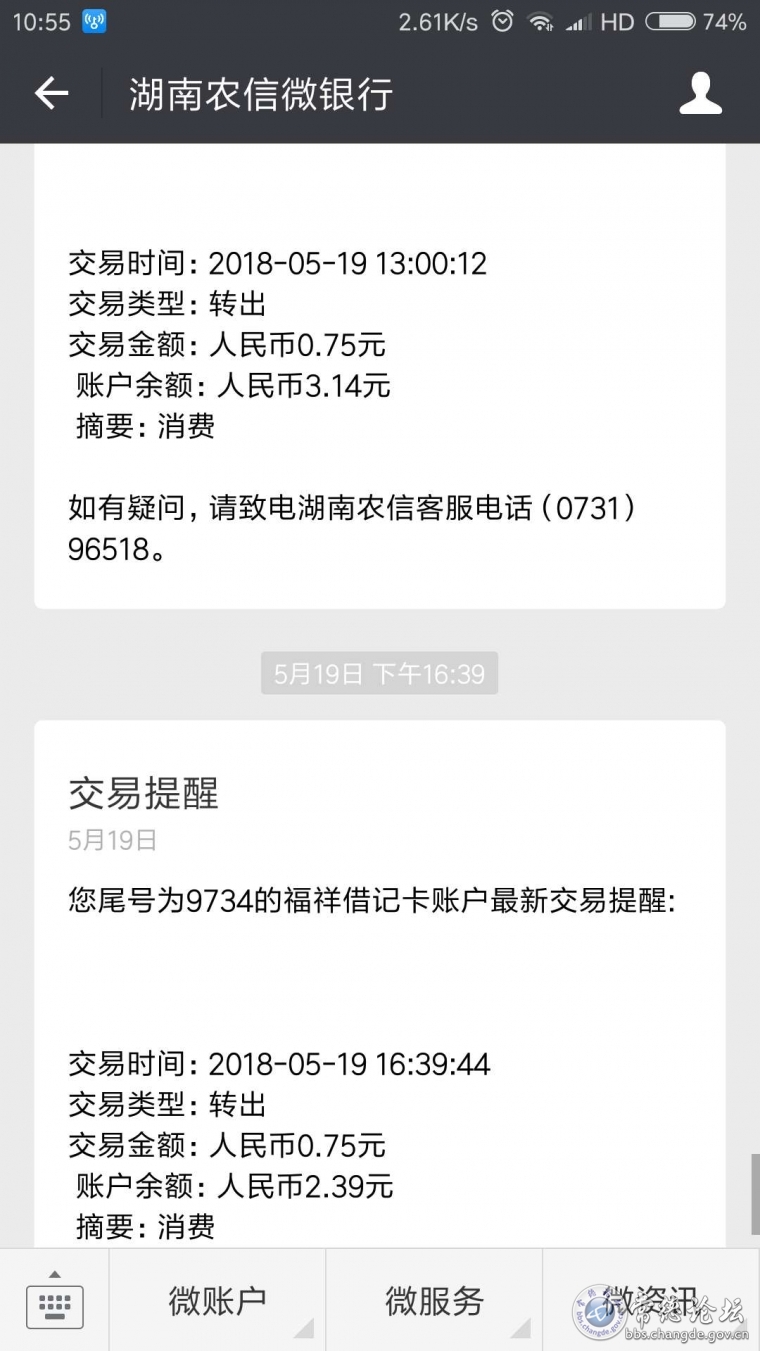Switch to keyboard input mode

(54, 1300)
